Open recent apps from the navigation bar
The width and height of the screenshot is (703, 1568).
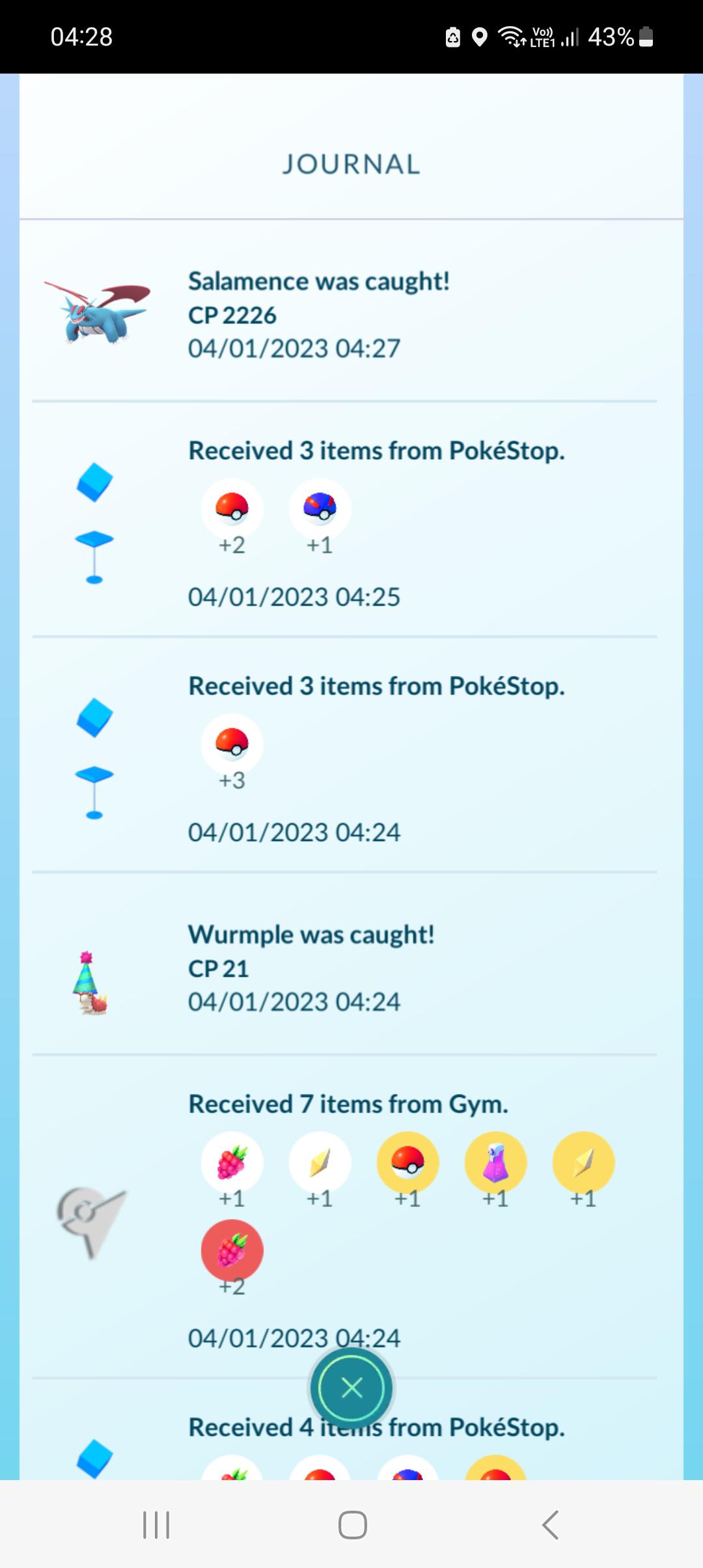[x=156, y=1524]
